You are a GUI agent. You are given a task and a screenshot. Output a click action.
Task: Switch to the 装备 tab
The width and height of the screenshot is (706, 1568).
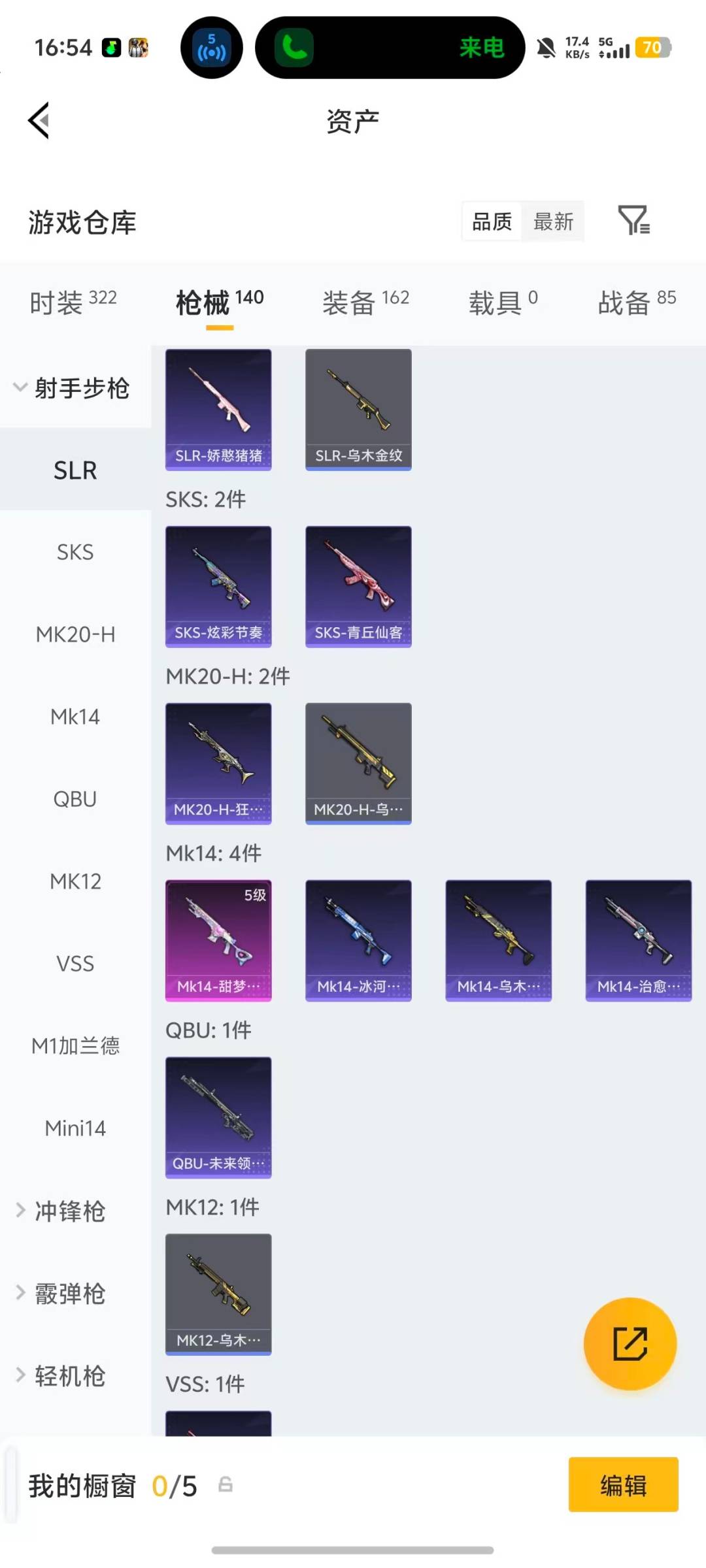click(x=365, y=302)
